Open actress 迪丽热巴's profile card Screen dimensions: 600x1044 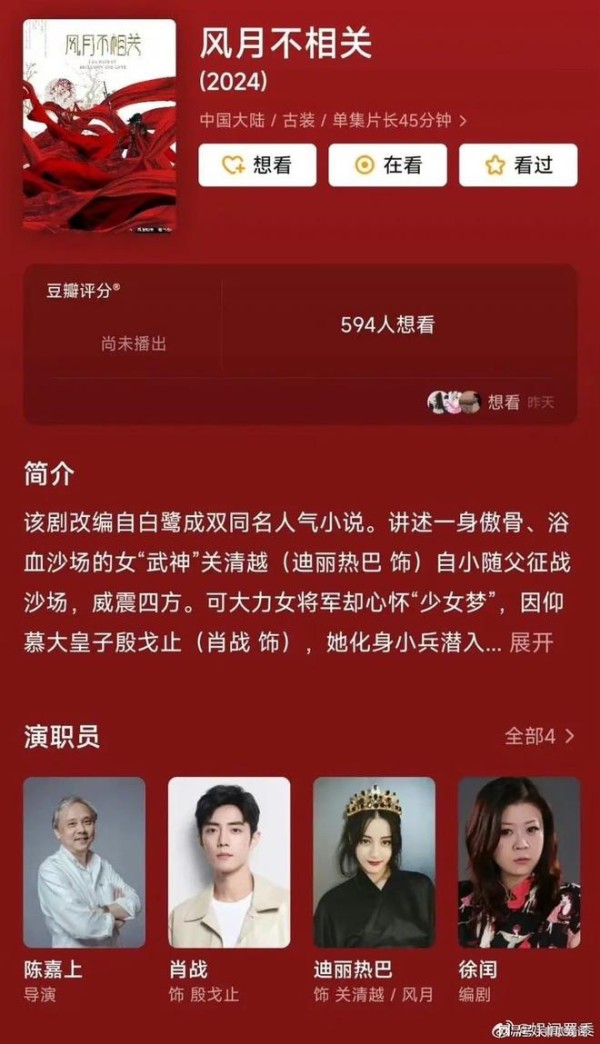(374, 890)
